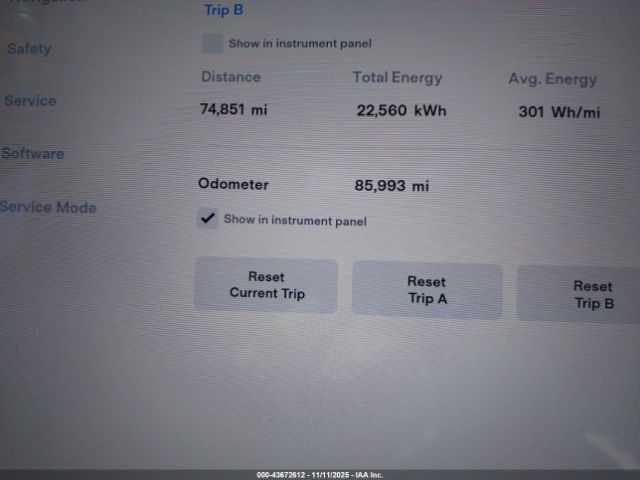Uncheck the Odometer instrument panel checkbox
This screenshot has height=480, width=640.
pyautogui.click(x=207, y=219)
